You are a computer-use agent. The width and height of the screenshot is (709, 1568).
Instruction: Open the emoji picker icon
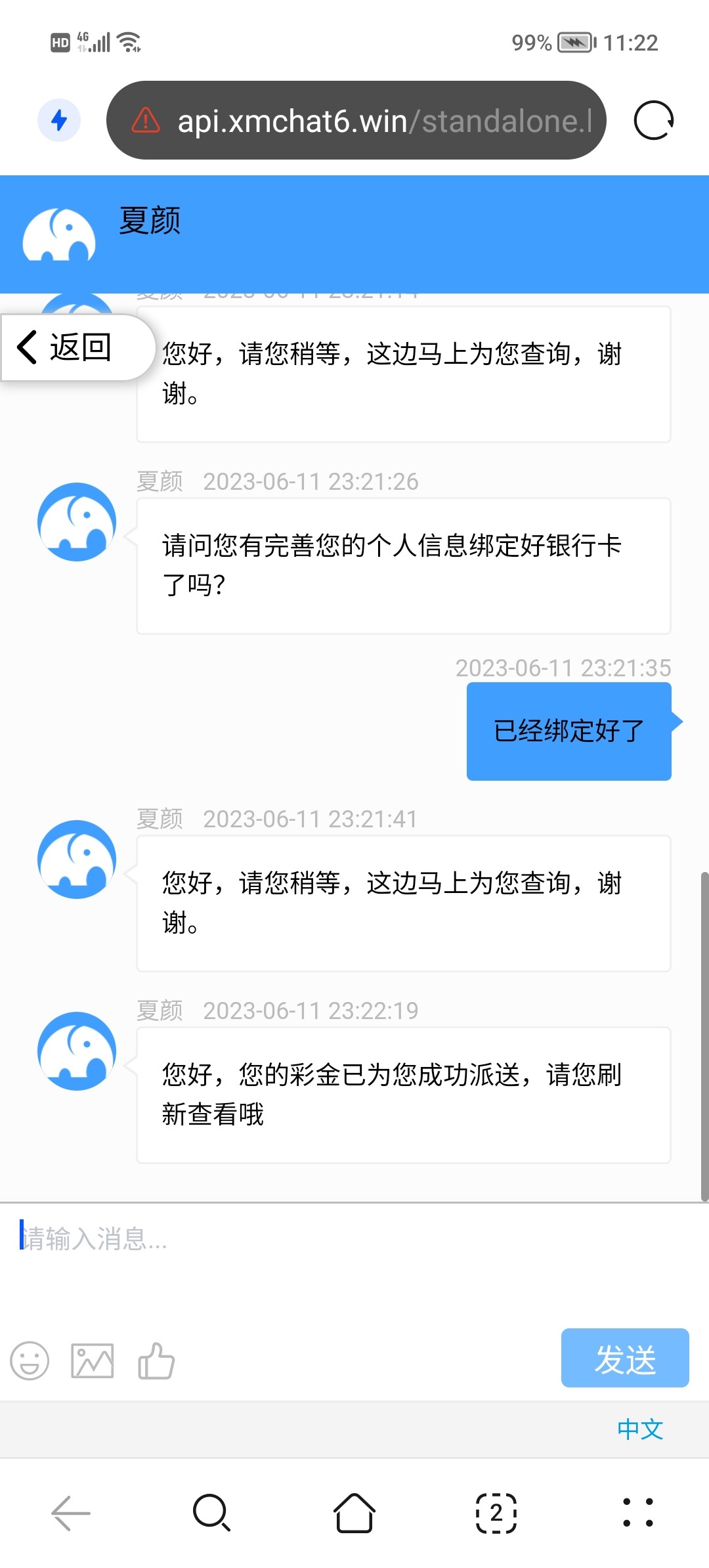pyautogui.click(x=29, y=1361)
